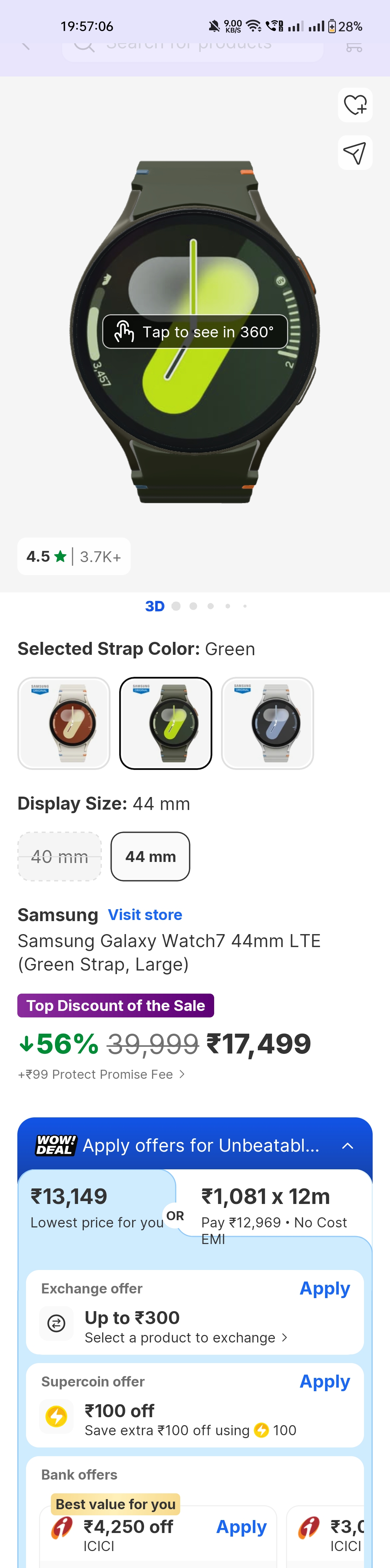
Task: Apply the ICICI ₹4,250 off offer
Action: coord(241,1527)
